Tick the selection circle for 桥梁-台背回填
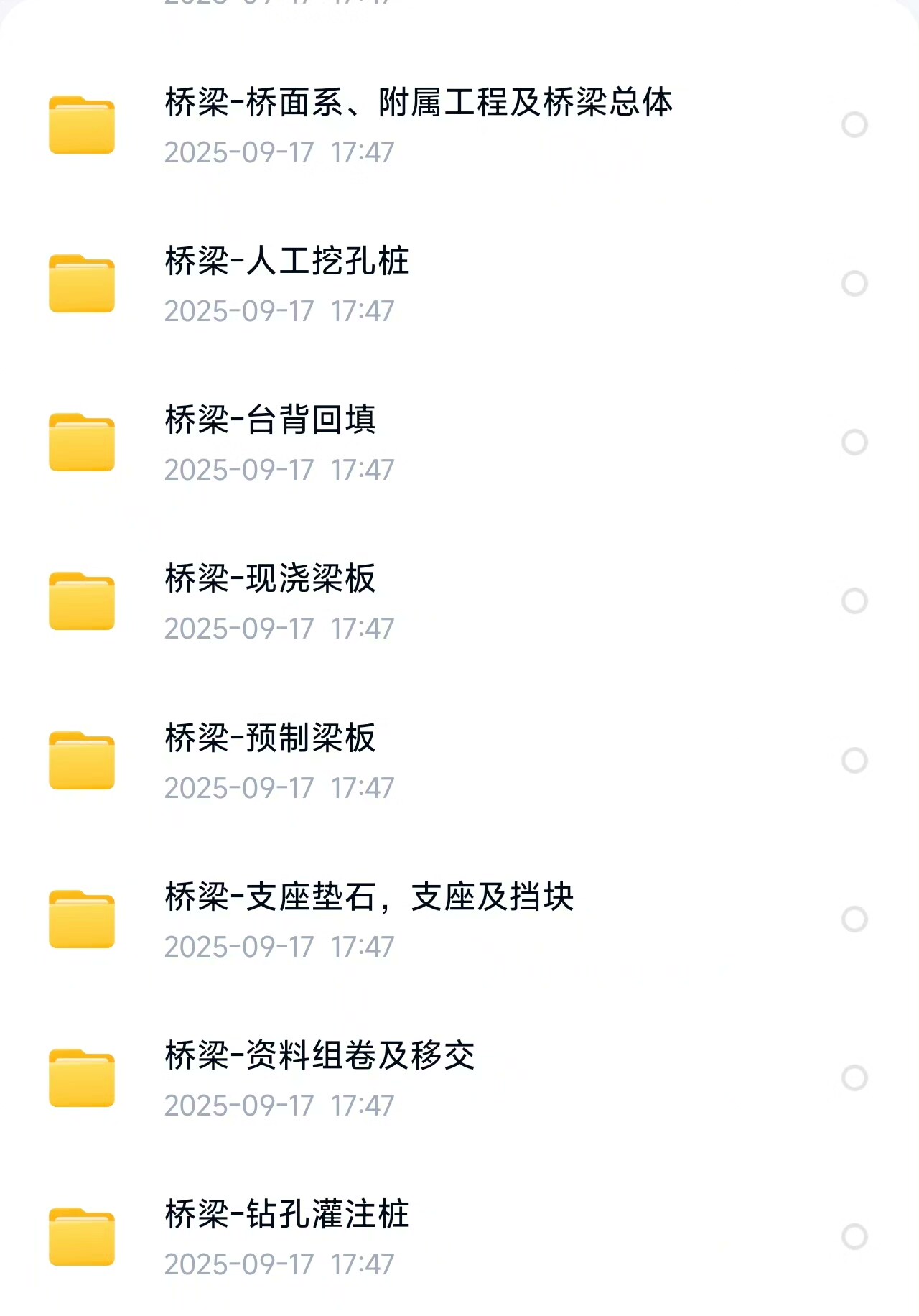The height and width of the screenshot is (1316, 919). pyautogui.click(x=854, y=442)
